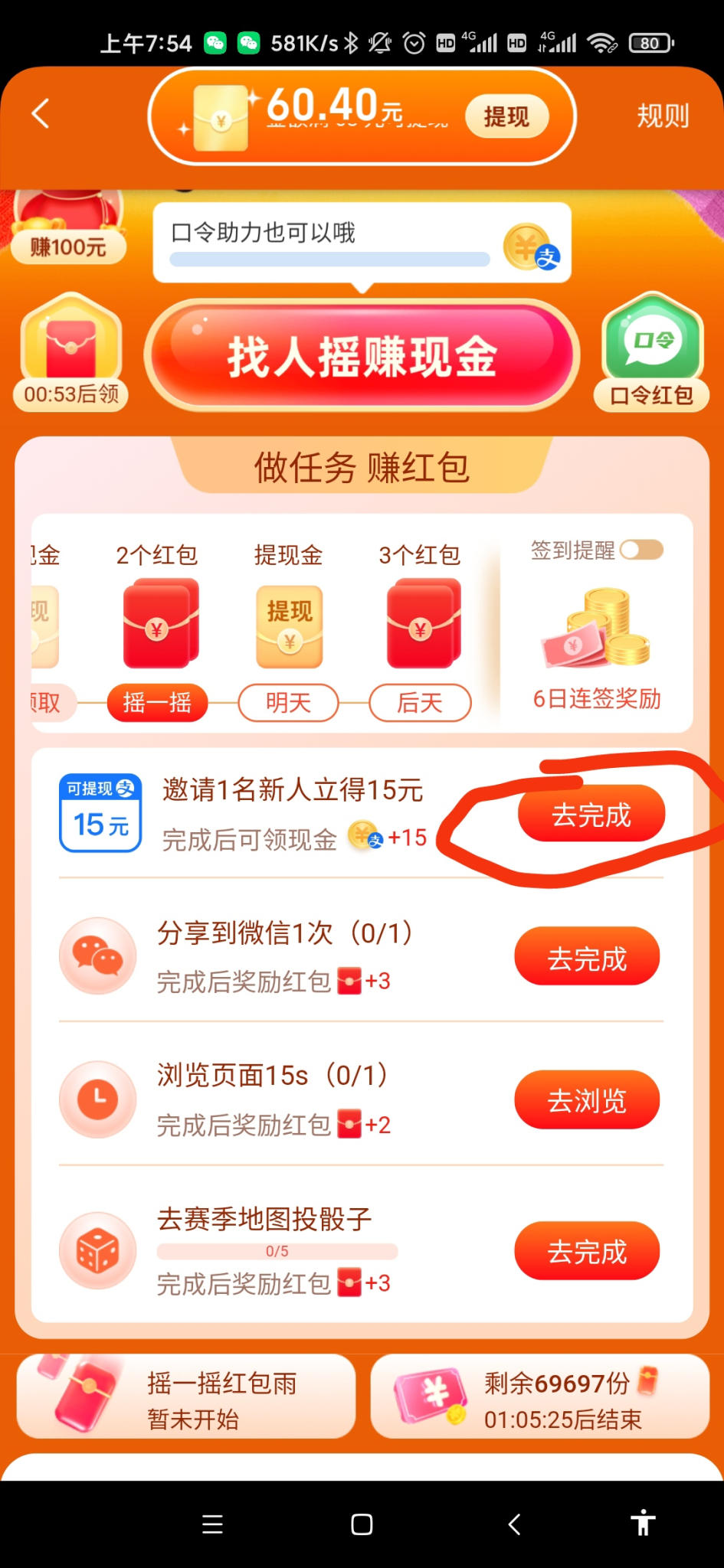This screenshot has width=724, height=1568.
Task: Tap 找人摇赚现金 button
Action: pyautogui.click(x=362, y=355)
